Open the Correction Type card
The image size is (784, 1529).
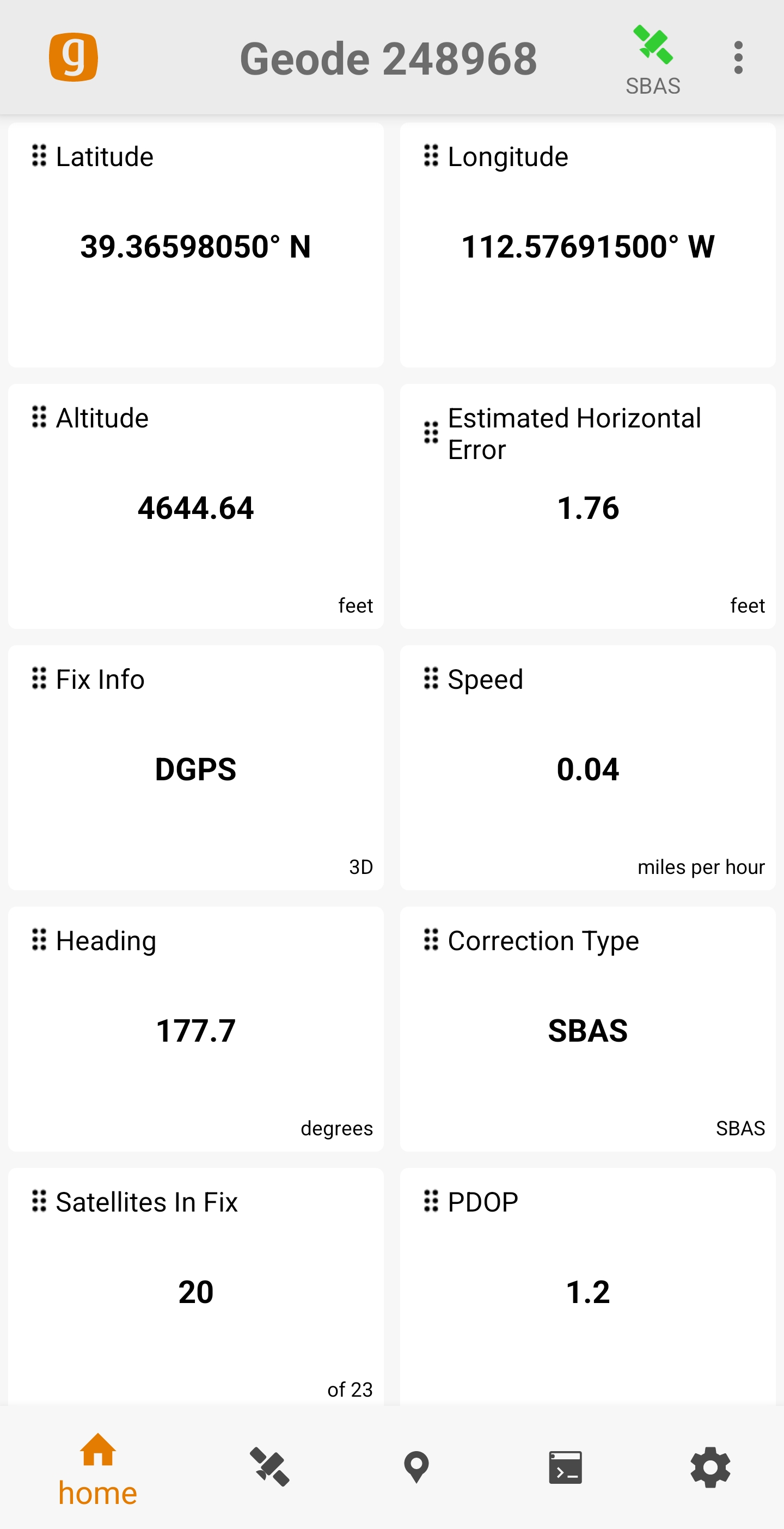pyautogui.click(x=587, y=1028)
